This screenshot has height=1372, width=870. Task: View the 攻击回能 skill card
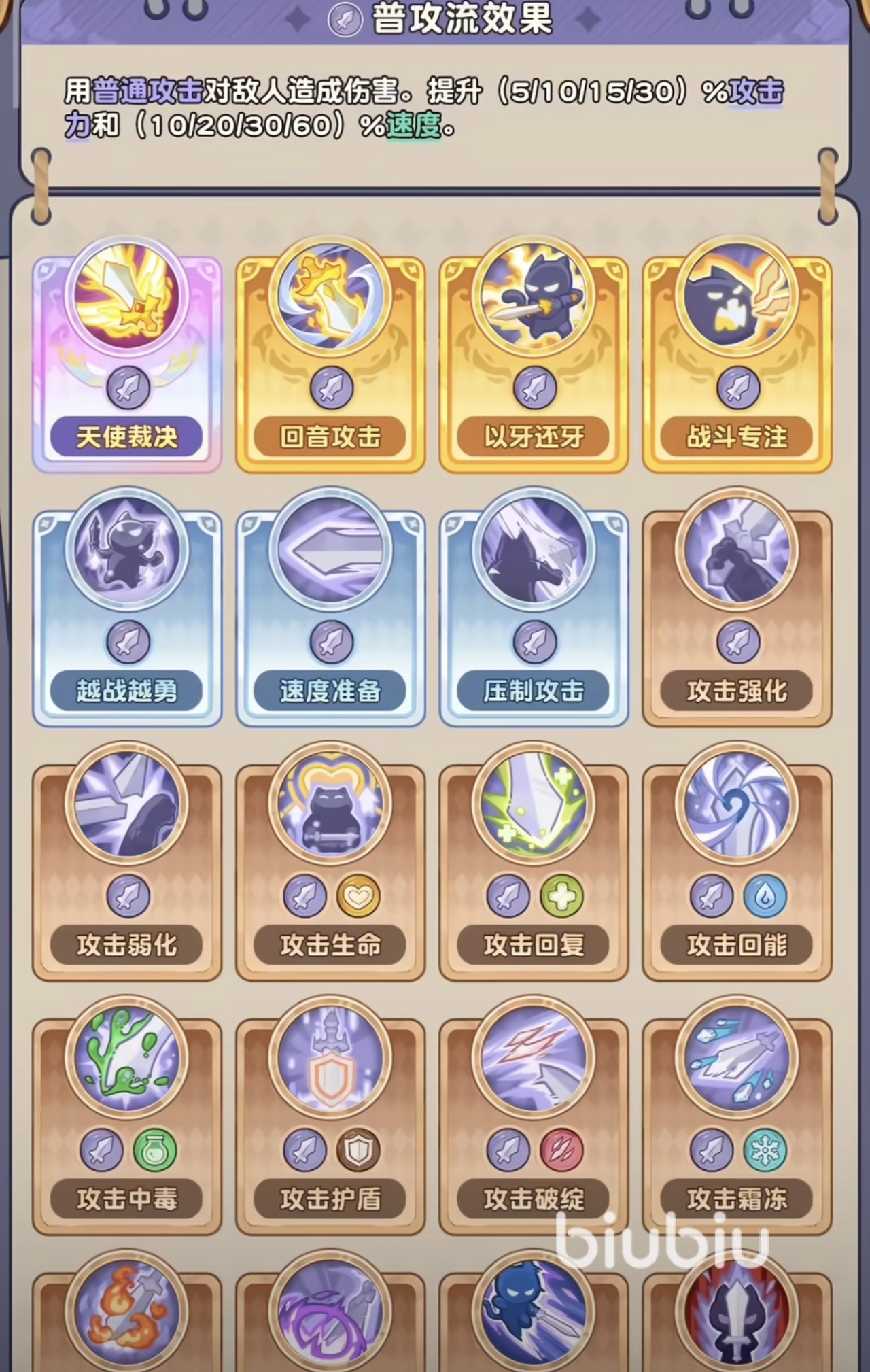(x=737, y=863)
